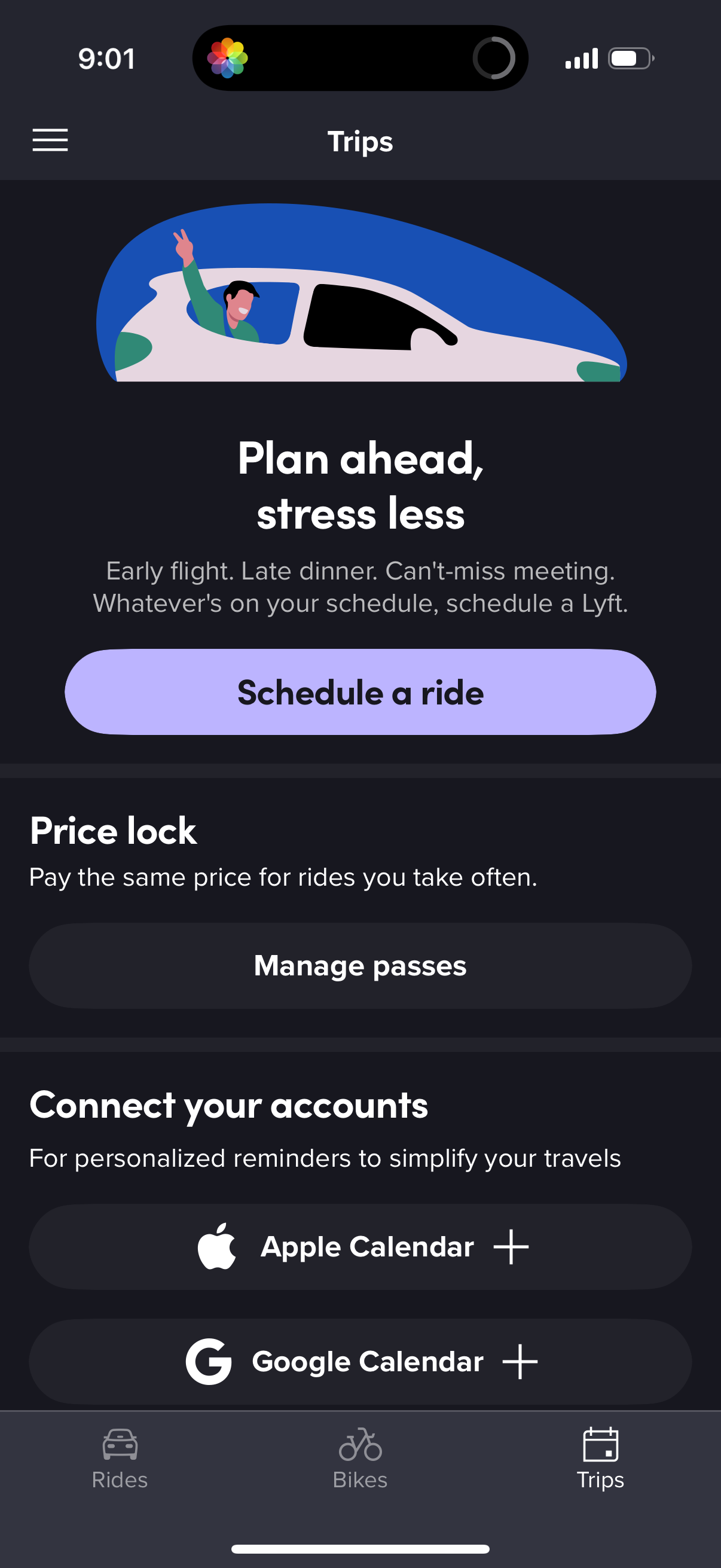Tap the Photos icon in the Dynamic Island
Viewport: 721px width, 1568px height.
228,59
